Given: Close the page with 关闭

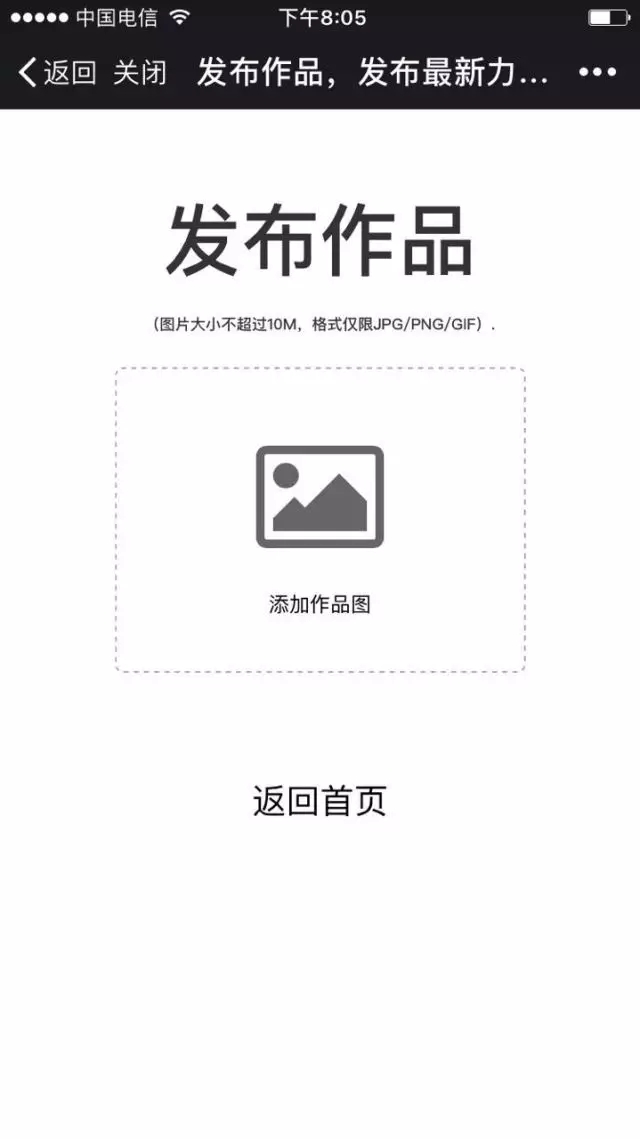Looking at the screenshot, I should pos(140,73).
